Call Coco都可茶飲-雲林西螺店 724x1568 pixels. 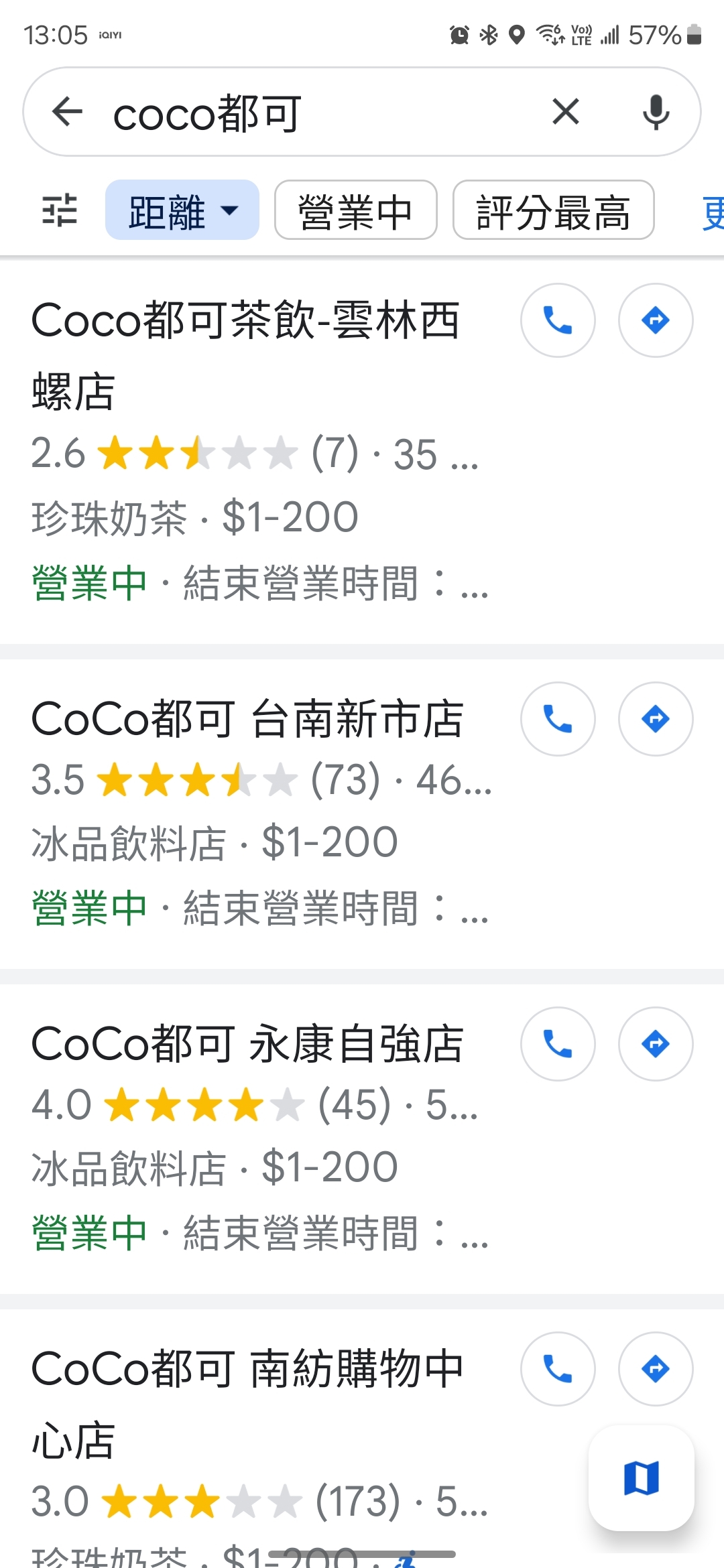[x=558, y=320]
